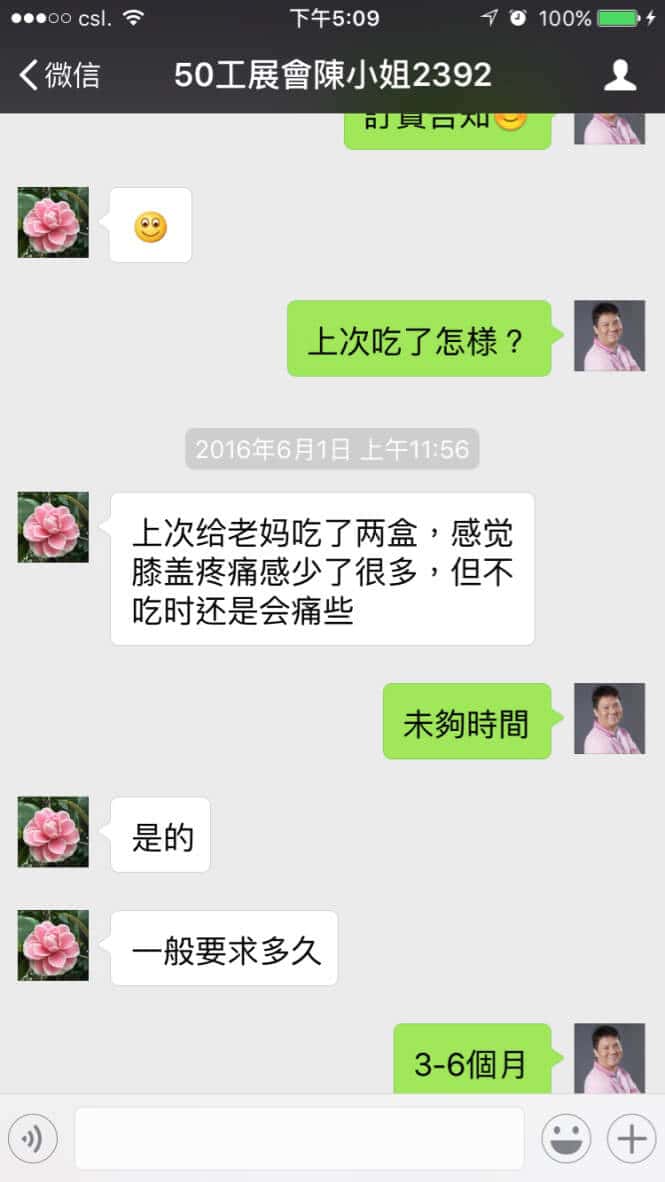Tap the sender avatar beside 上次吃了怎樣？
Viewport: 665px width, 1182px height.
point(609,336)
